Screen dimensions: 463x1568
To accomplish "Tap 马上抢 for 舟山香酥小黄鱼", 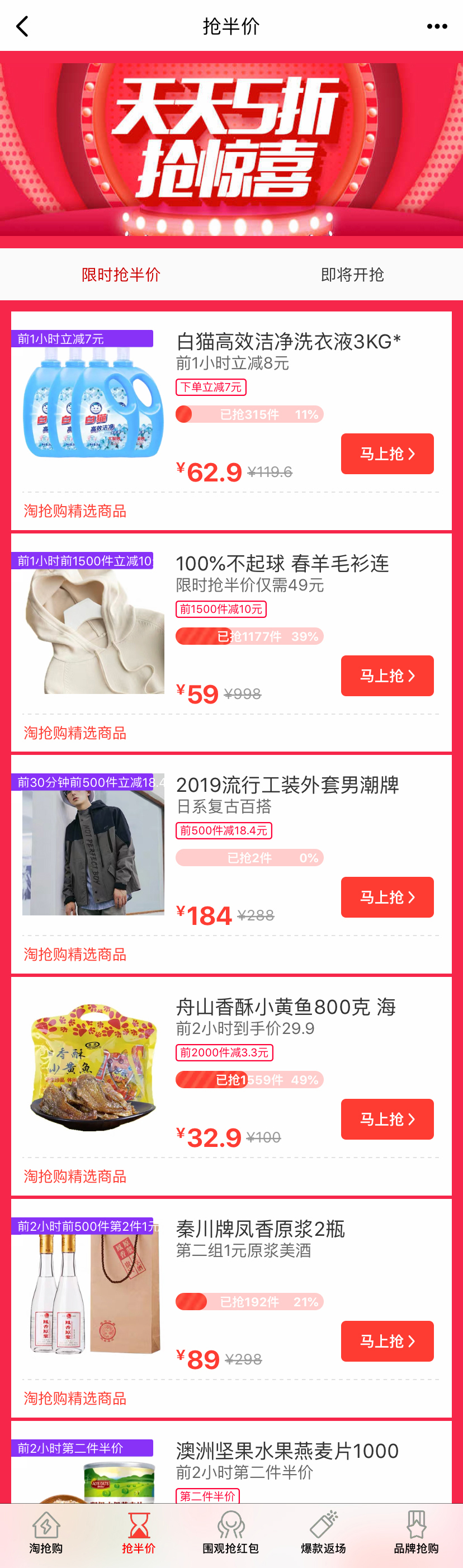I will pyautogui.click(x=387, y=1119).
